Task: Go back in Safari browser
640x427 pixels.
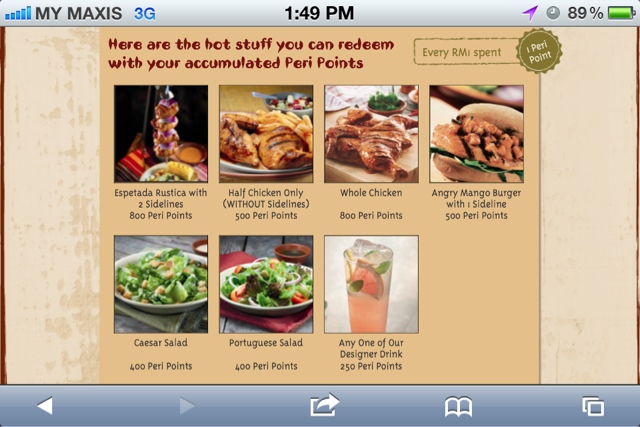Action: (x=44, y=406)
